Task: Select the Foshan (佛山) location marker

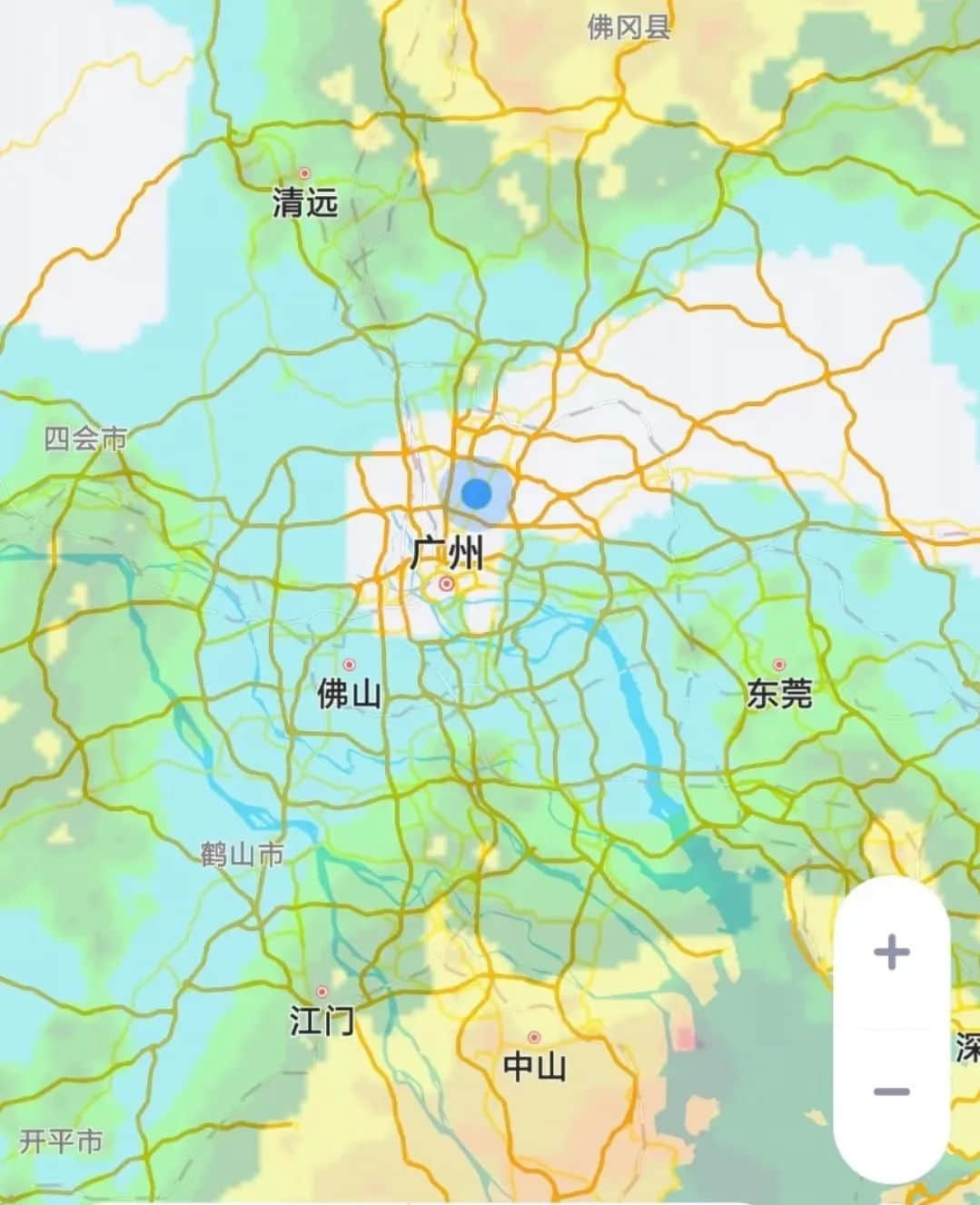Action: tap(348, 666)
